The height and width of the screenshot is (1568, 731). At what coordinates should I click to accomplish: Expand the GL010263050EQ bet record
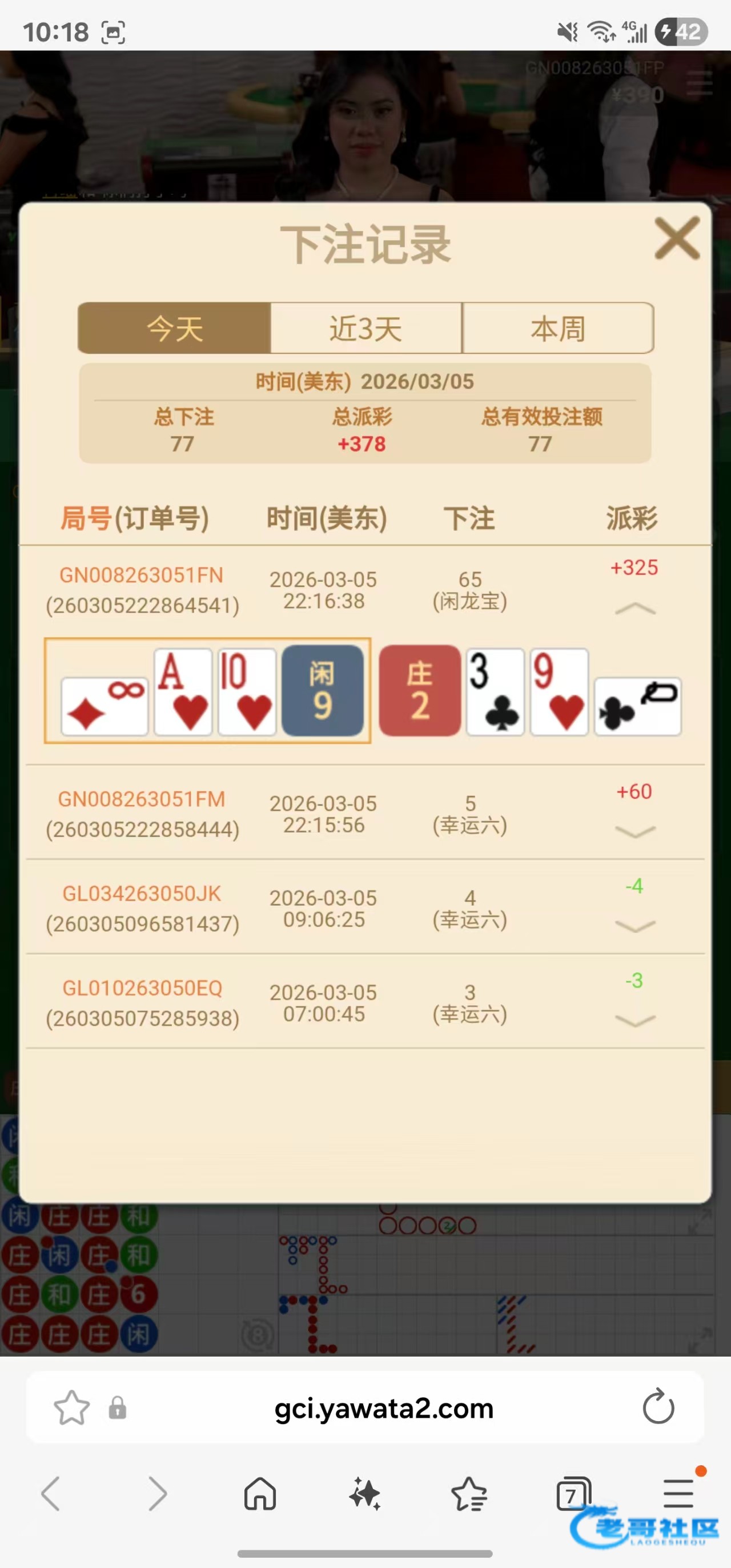[x=635, y=1020]
